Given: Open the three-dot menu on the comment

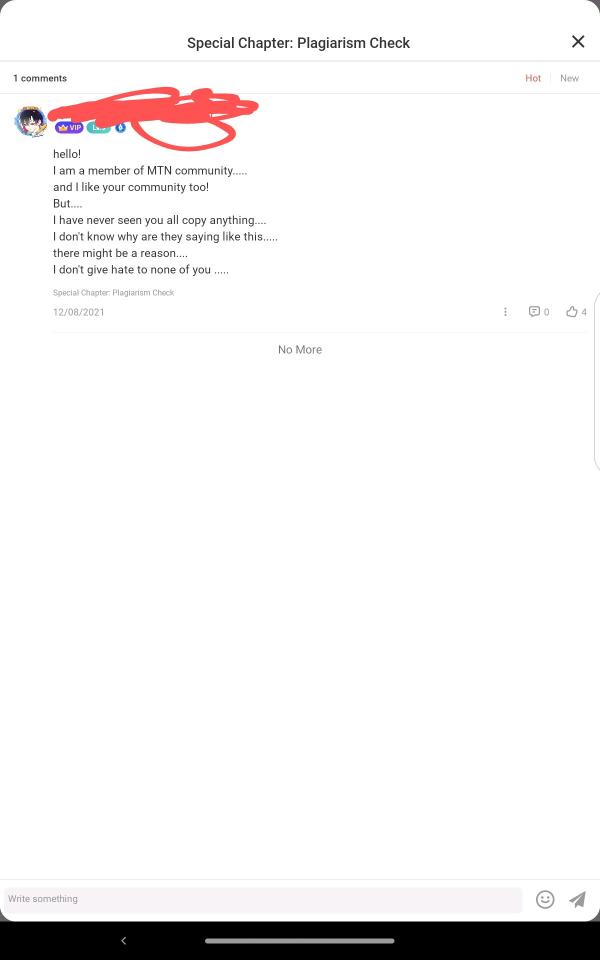Looking at the screenshot, I should click(505, 312).
